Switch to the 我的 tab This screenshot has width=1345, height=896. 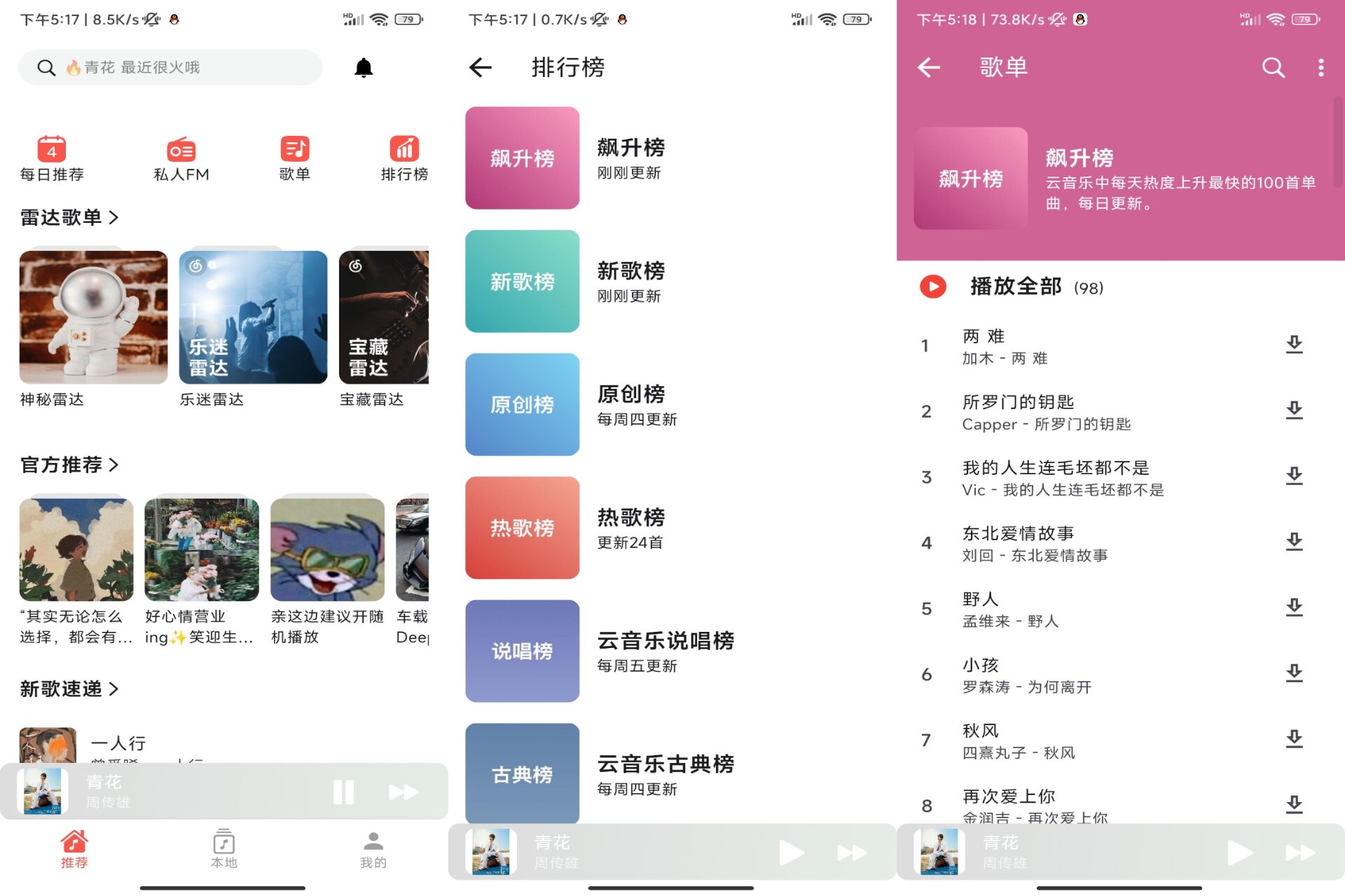pos(373,848)
